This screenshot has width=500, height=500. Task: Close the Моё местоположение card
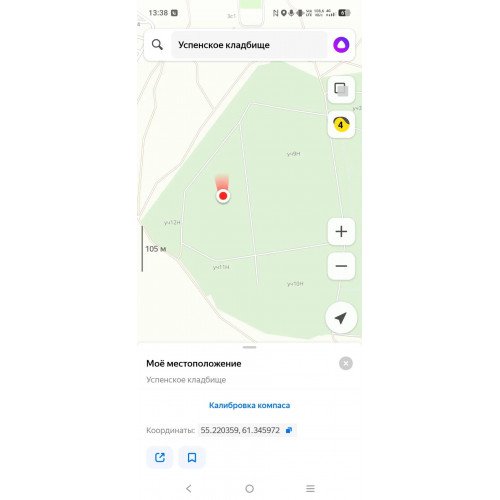click(x=346, y=363)
